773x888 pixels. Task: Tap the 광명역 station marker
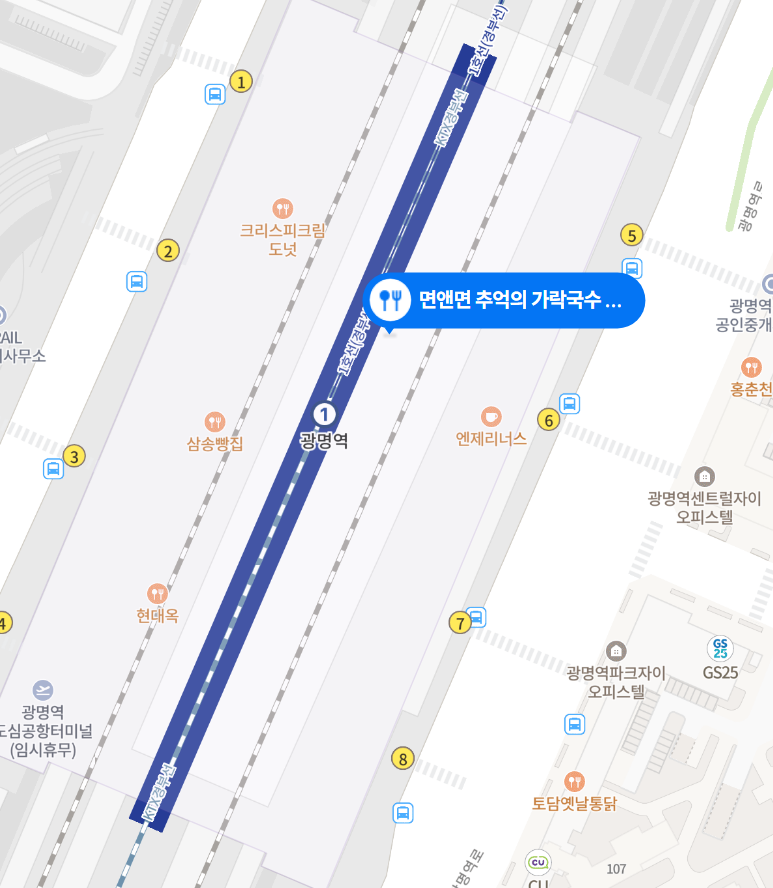(x=324, y=413)
